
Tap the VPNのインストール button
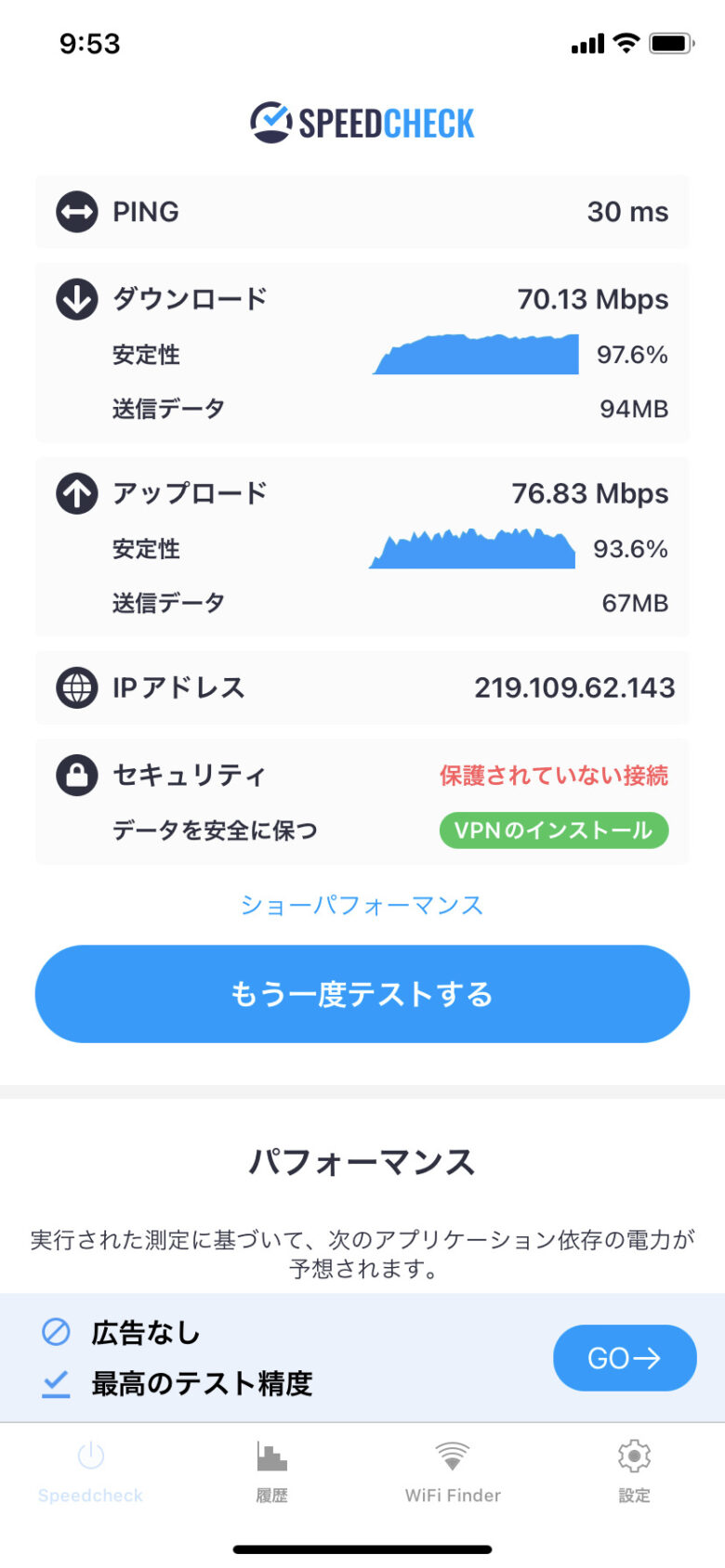pos(554,830)
